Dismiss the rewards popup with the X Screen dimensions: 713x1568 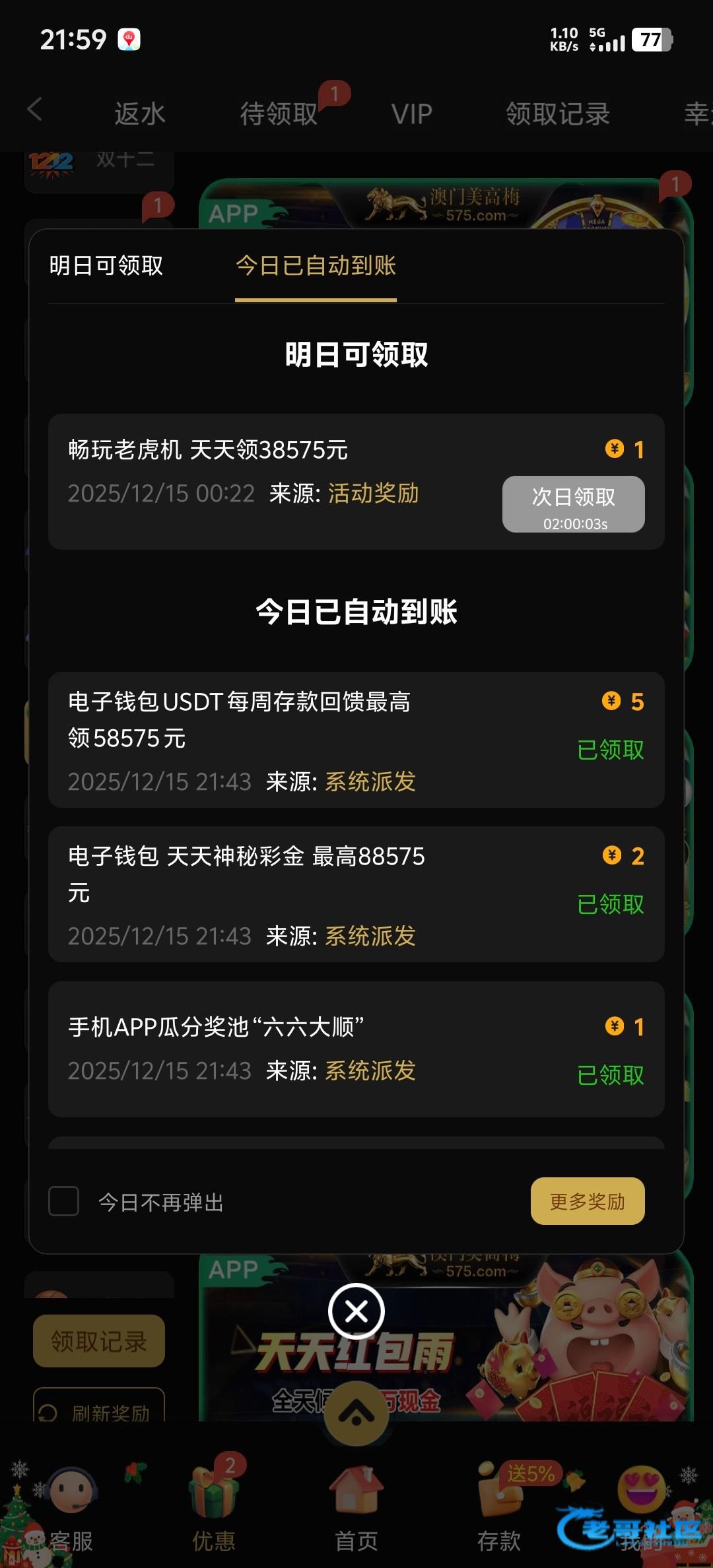pos(356,1311)
